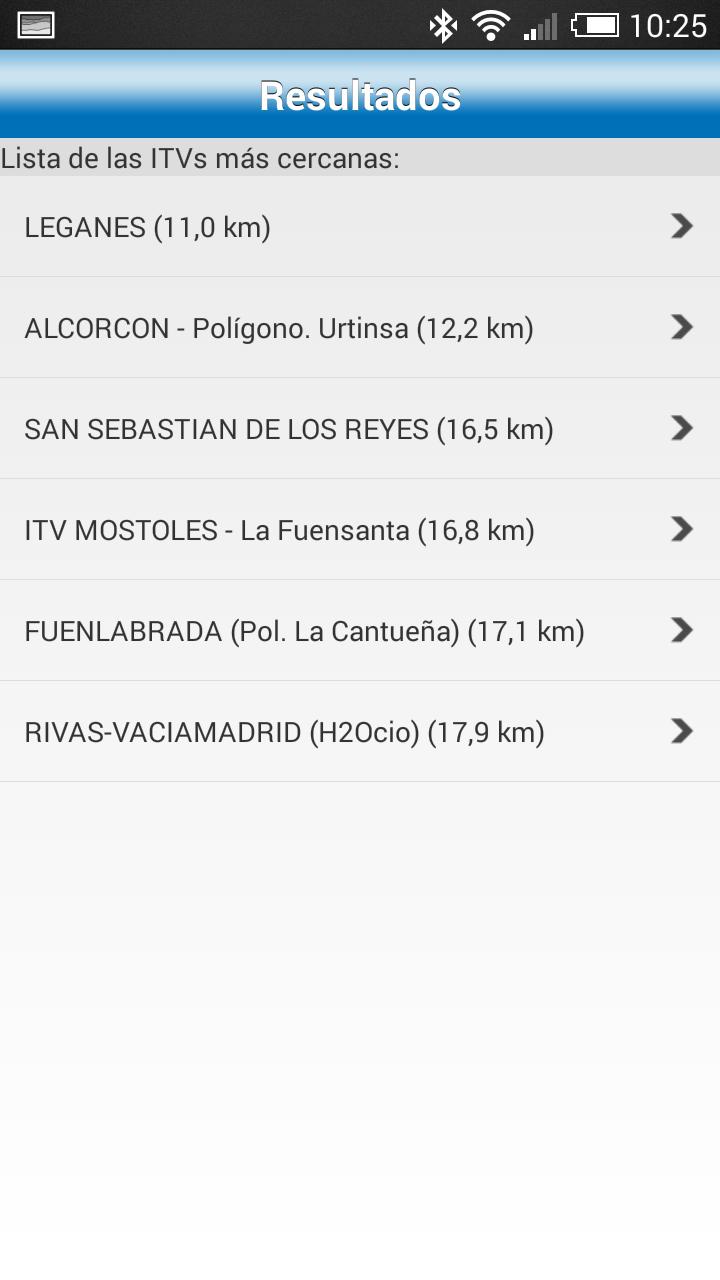Open ITV MOSTOLES - La Fuensanta
Image resolution: width=720 pixels, height=1280 pixels.
pyautogui.click(x=360, y=530)
